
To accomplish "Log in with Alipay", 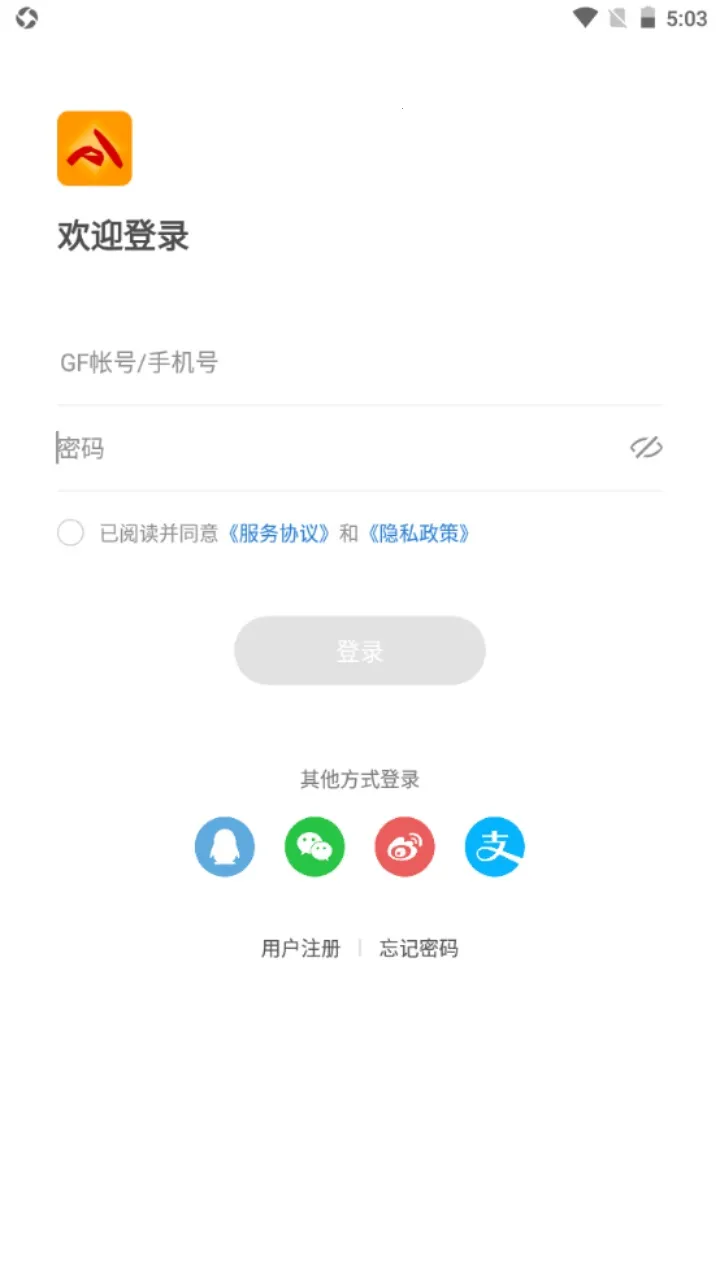I will click(494, 846).
